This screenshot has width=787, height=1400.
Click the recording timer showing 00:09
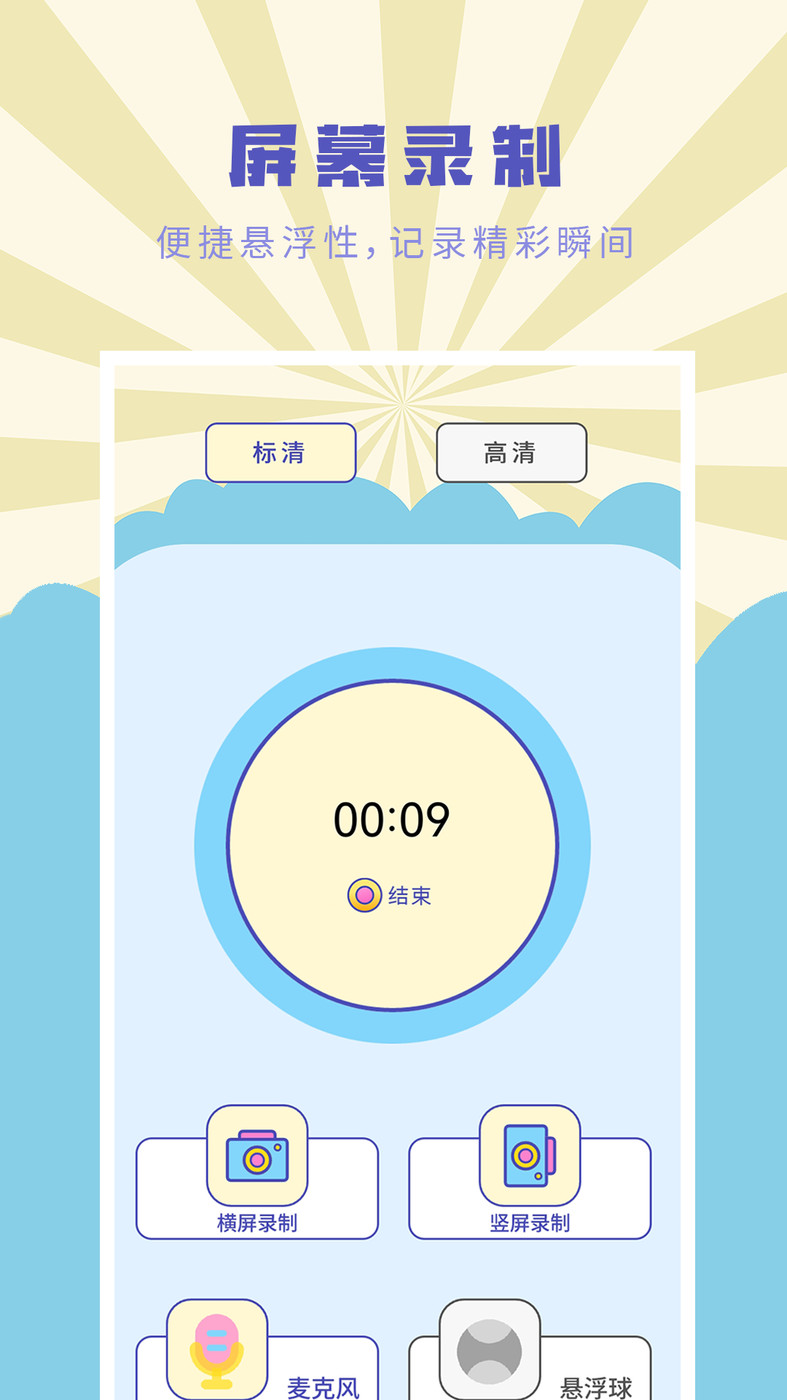point(393,818)
